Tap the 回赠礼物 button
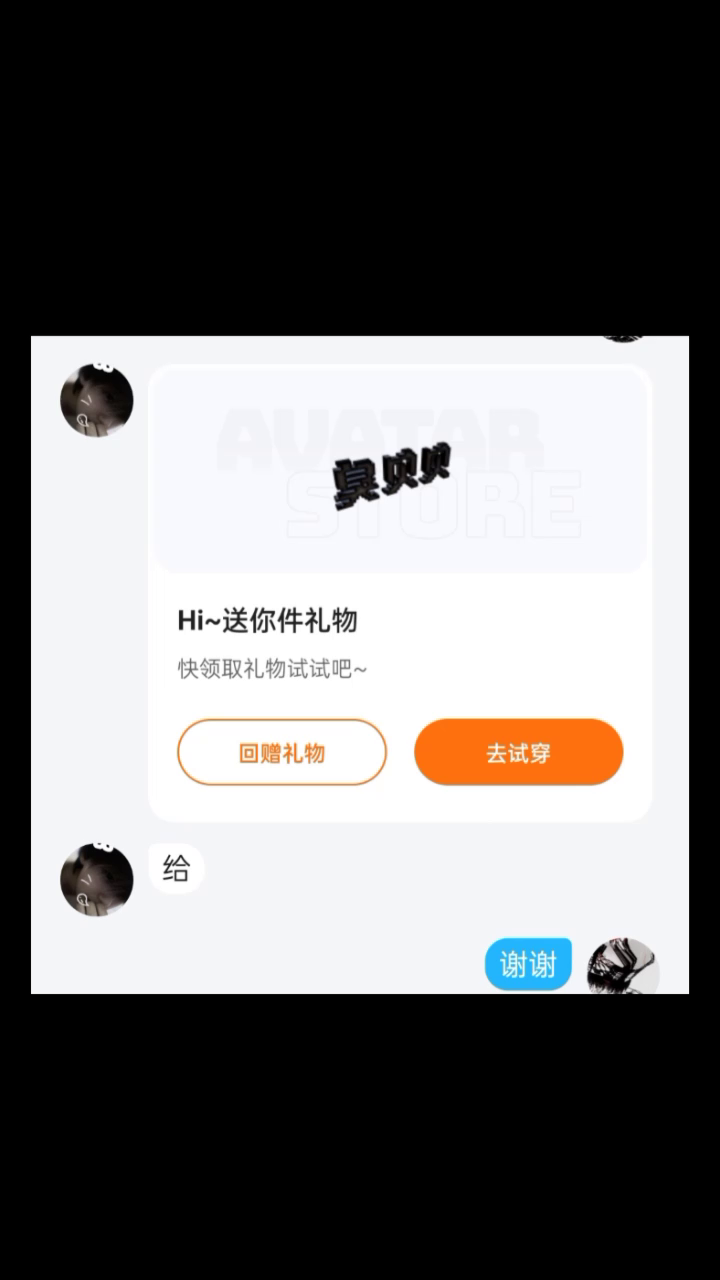The height and width of the screenshot is (1280, 720). (282, 752)
